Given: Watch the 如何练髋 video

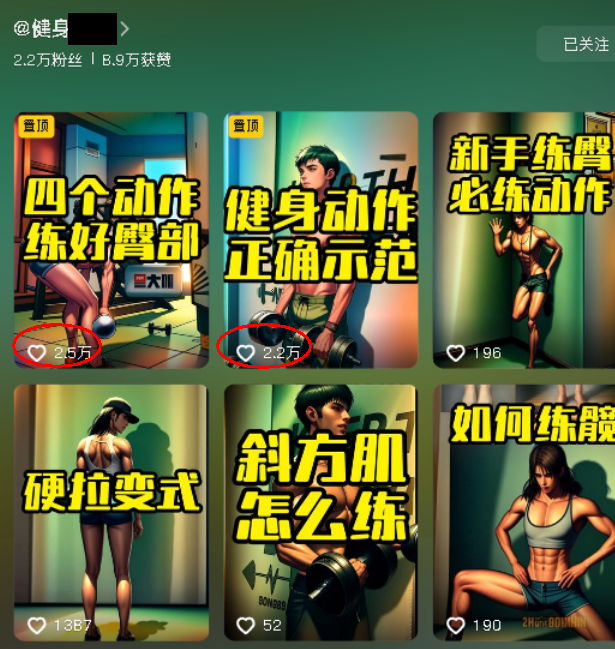Looking at the screenshot, I should [x=523, y=511].
